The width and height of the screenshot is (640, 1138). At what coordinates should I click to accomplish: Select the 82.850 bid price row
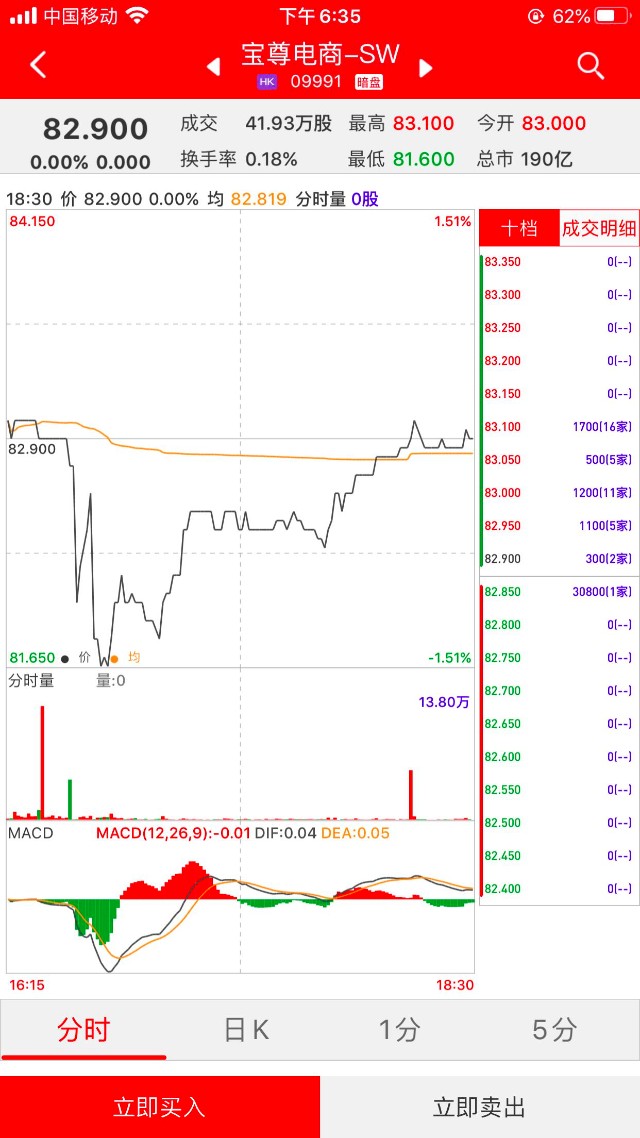coord(558,592)
